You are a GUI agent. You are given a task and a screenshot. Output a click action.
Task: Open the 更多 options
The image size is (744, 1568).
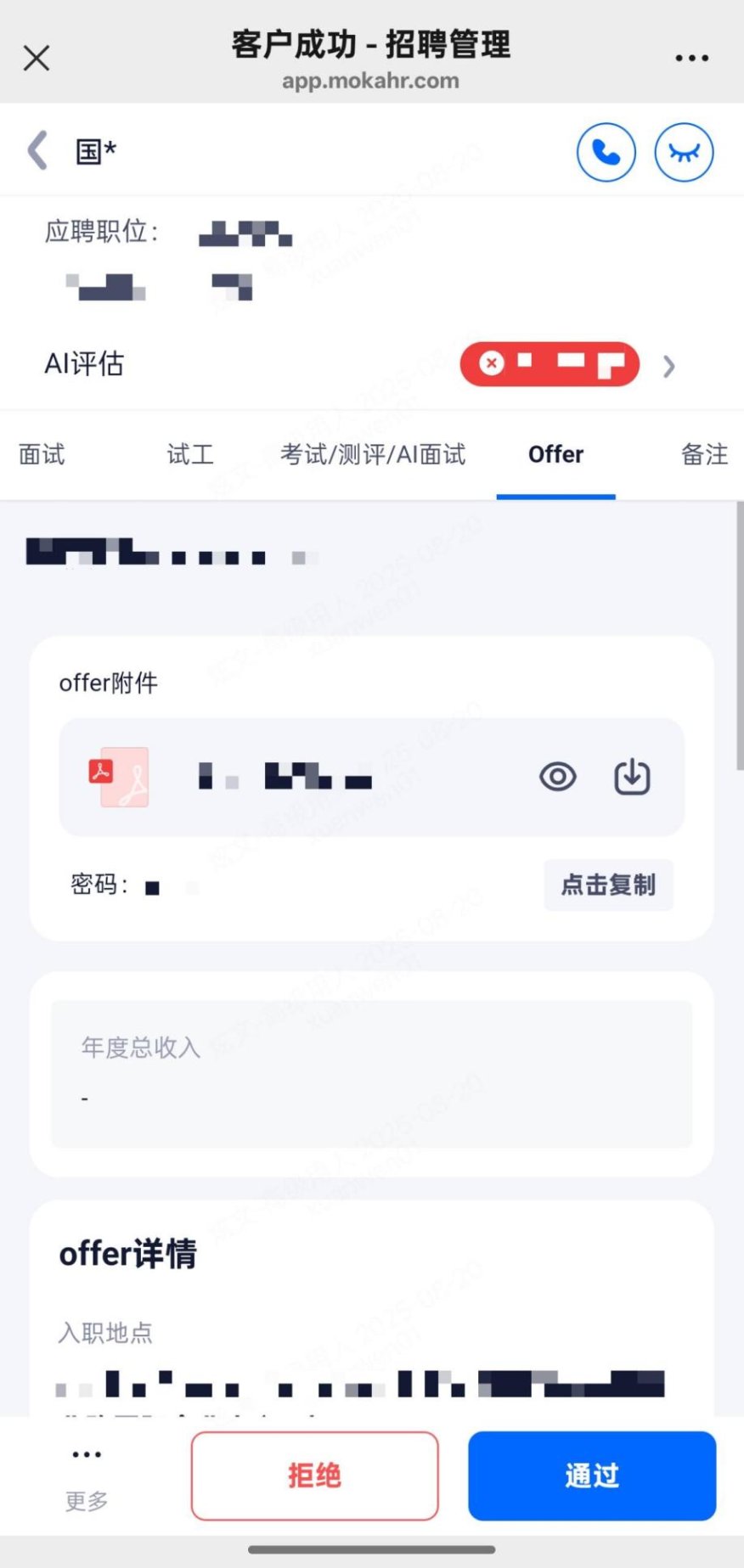87,1475
